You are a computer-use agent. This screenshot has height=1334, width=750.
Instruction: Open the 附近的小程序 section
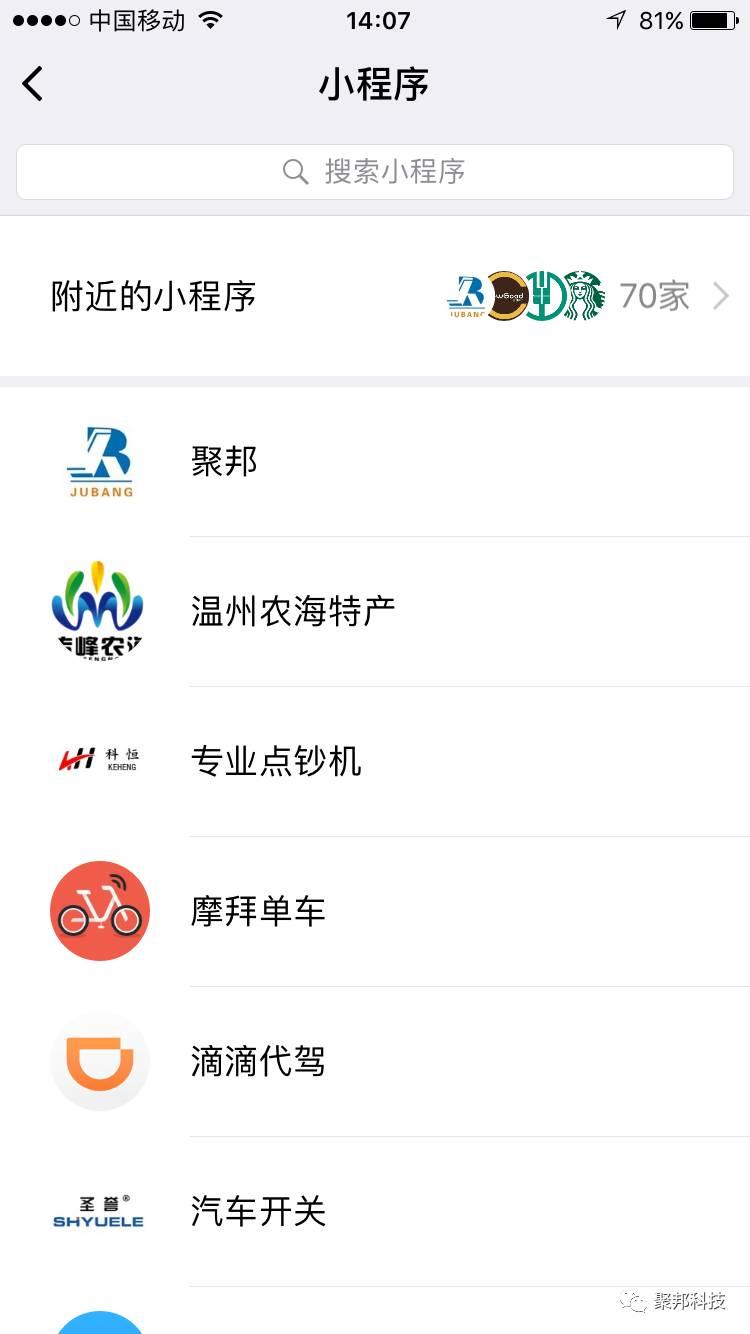click(153, 296)
